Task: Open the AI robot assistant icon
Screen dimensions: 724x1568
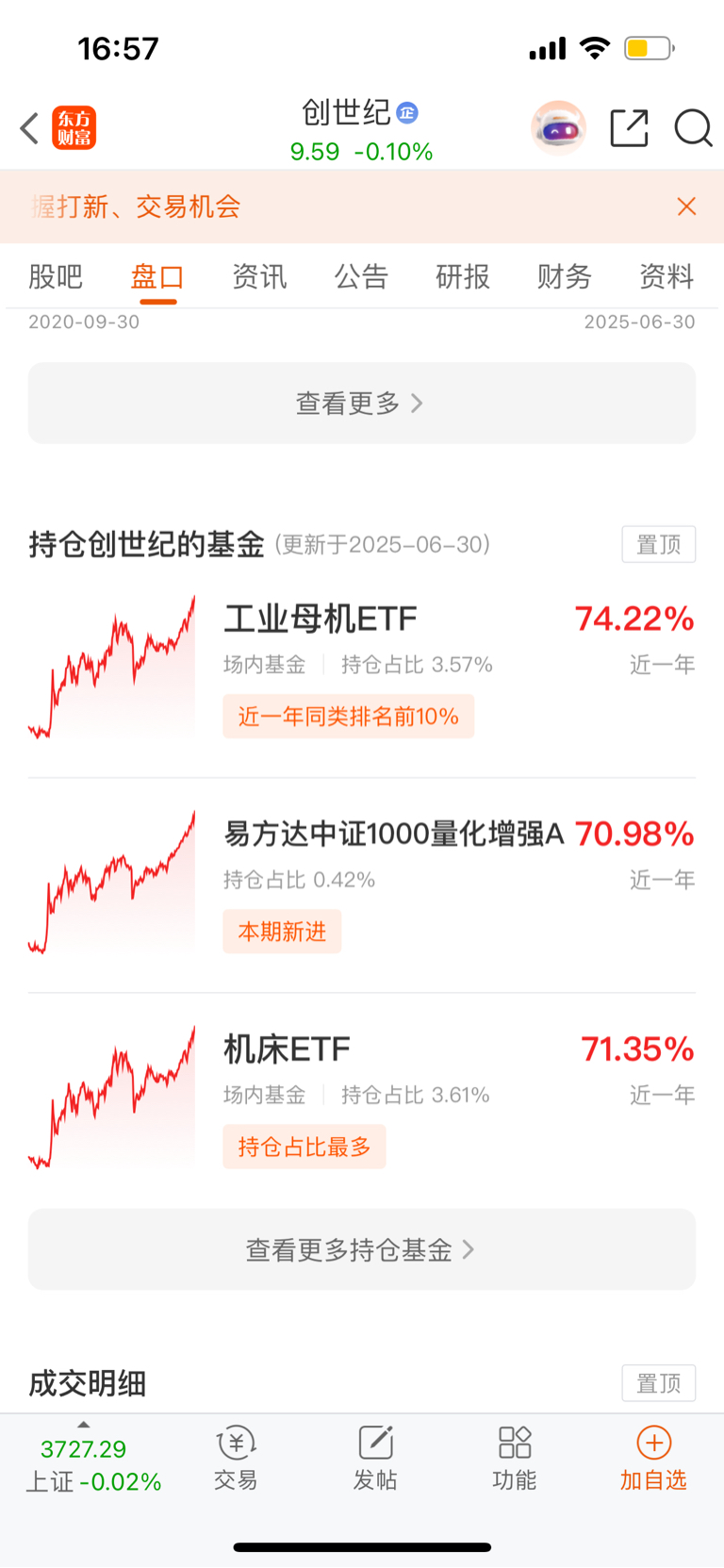Action: [x=558, y=127]
